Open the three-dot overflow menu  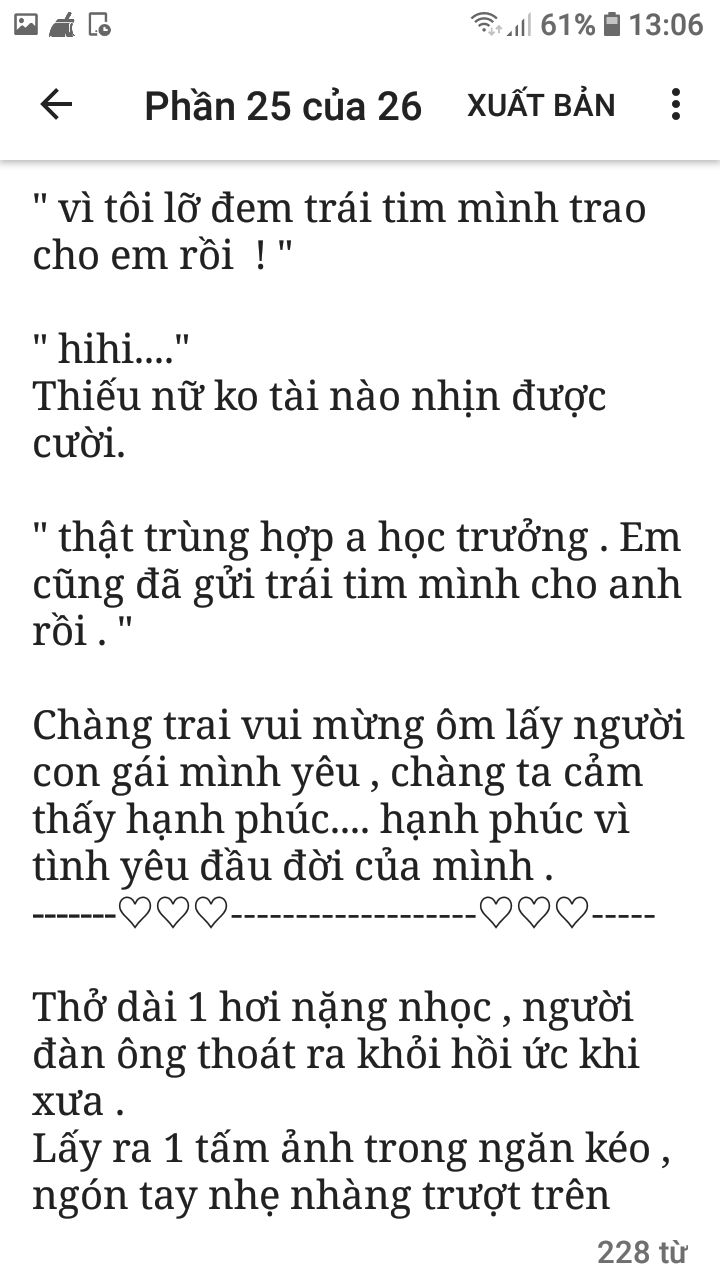click(676, 105)
